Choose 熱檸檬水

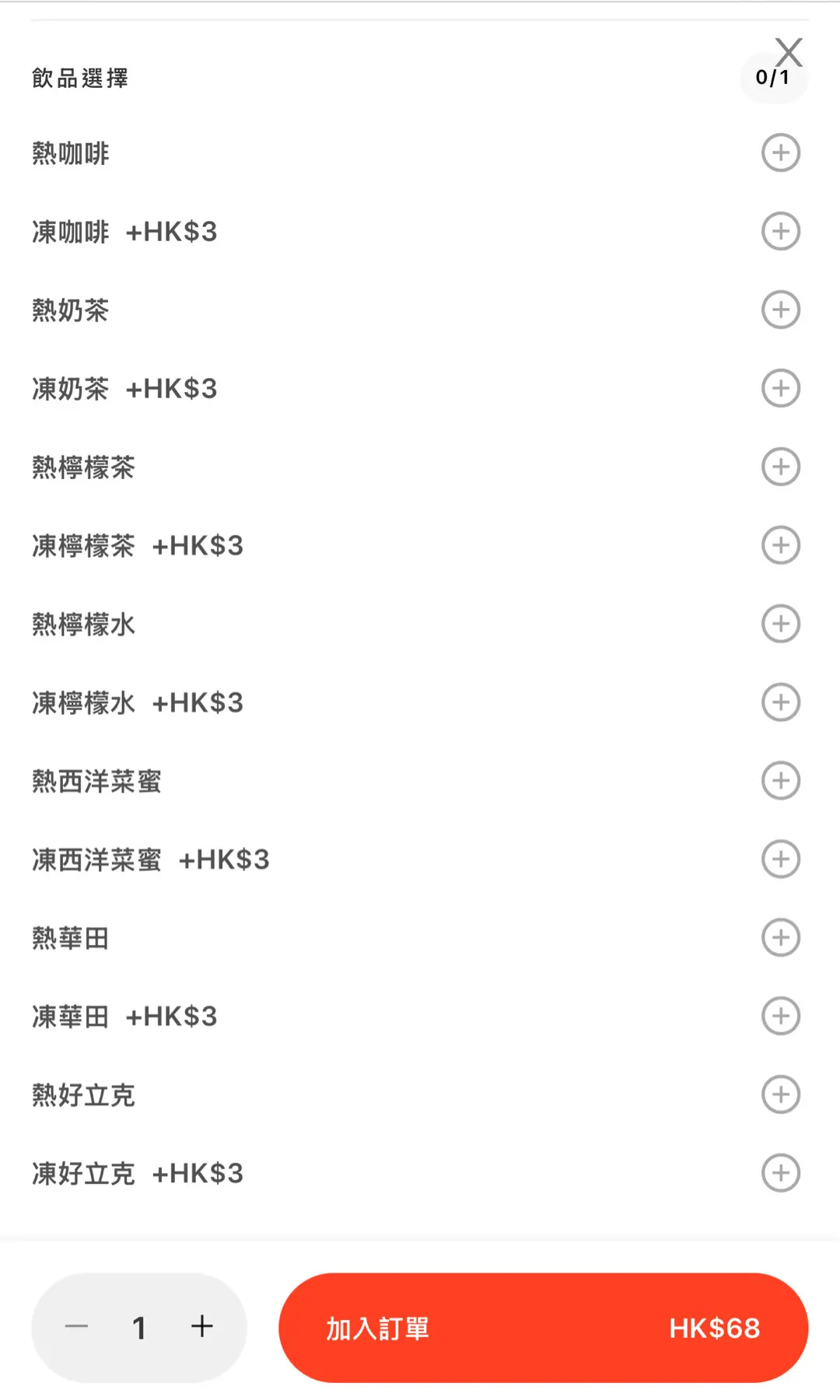pos(780,624)
